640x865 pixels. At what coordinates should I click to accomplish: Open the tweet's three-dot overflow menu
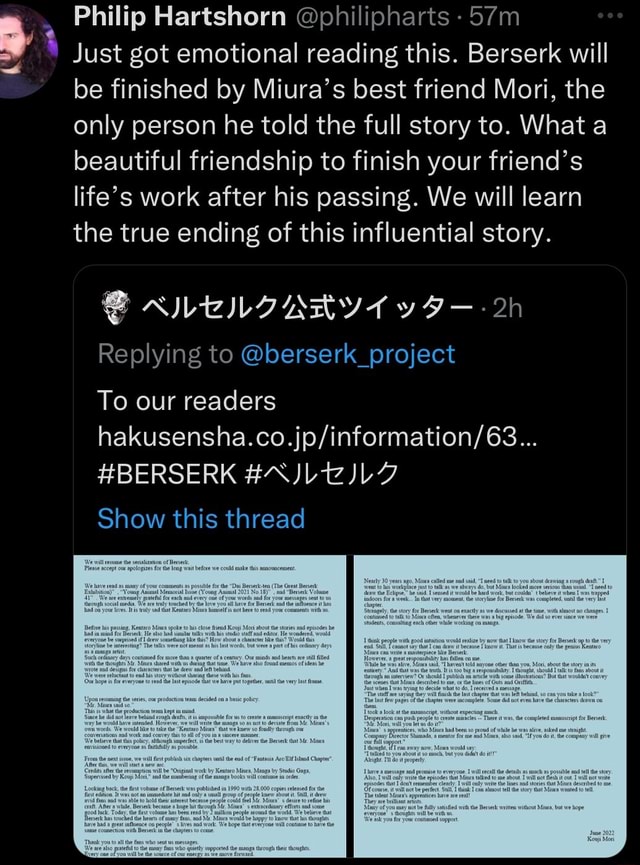[609, 16]
